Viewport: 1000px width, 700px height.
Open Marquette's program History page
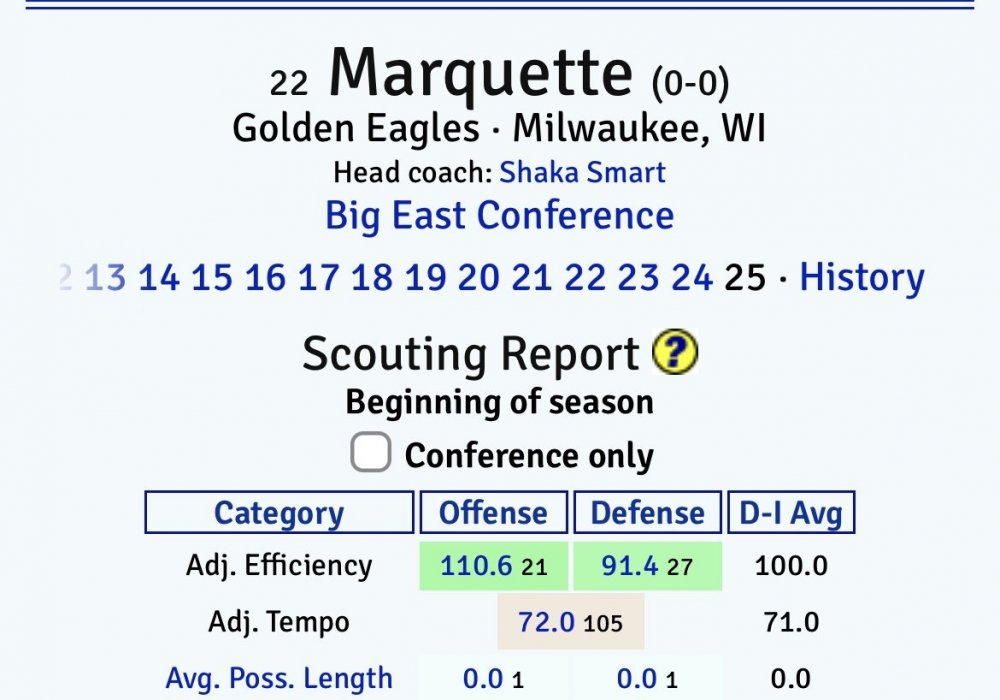tap(861, 277)
